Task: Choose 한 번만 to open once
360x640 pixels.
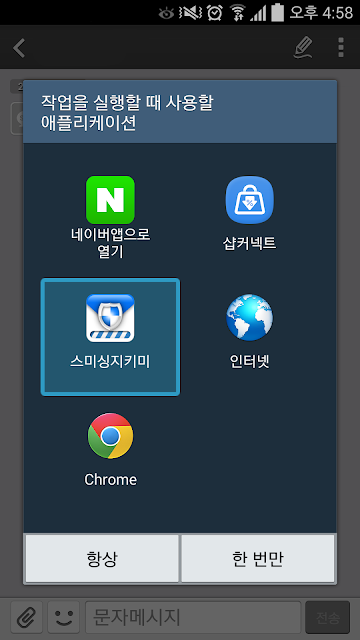Action: (x=258, y=559)
